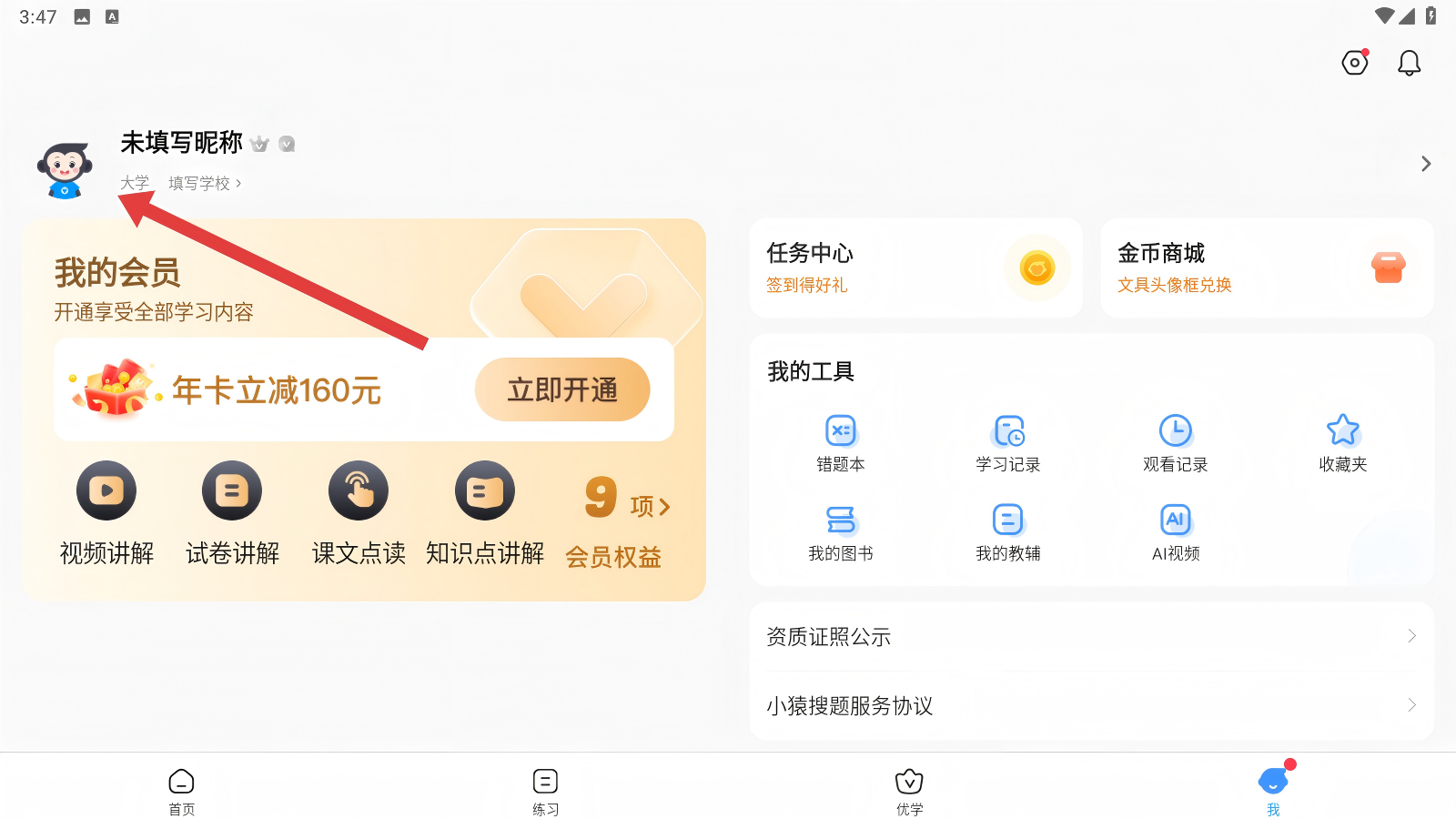Open 我的教辅 tool
Image resolution: width=1456 pixels, height=819 pixels.
pyautogui.click(x=1008, y=532)
